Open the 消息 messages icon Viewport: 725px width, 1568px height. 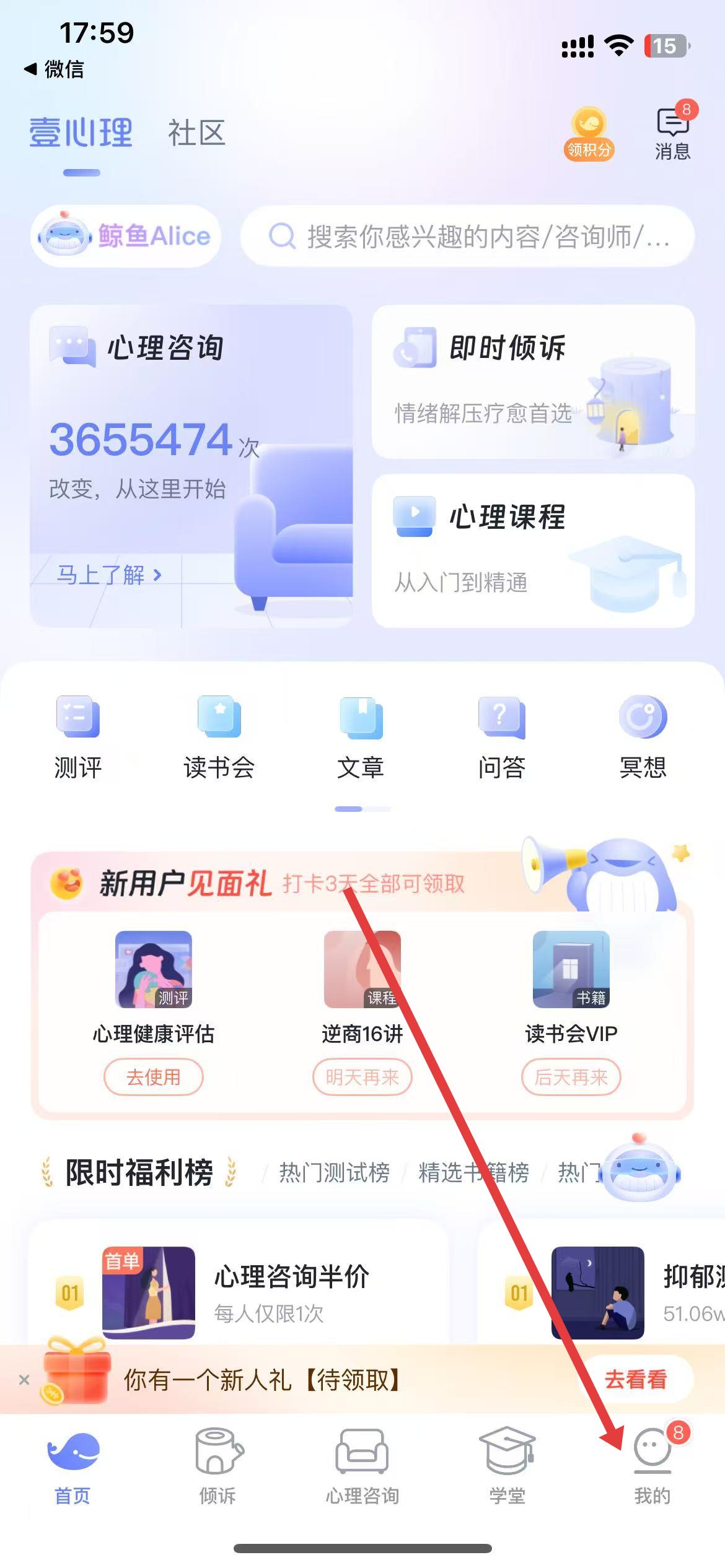click(672, 131)
